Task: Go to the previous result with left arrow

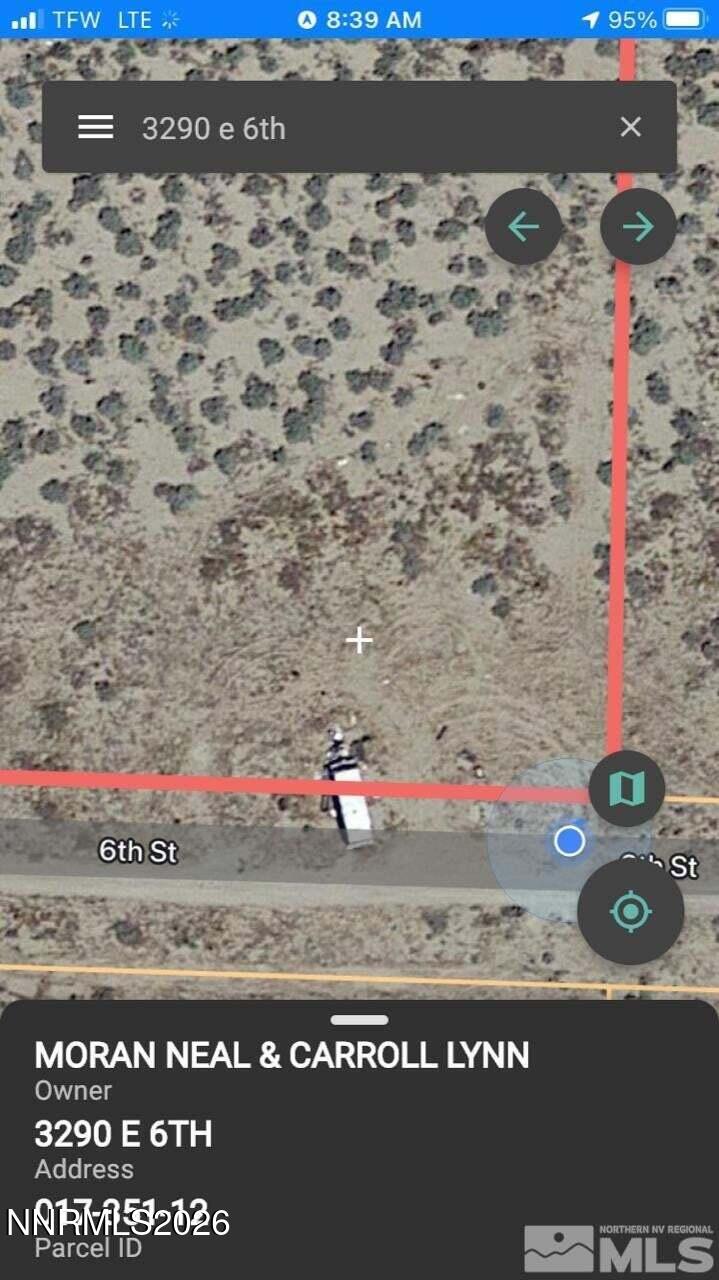Action: [x=523, y=227]
